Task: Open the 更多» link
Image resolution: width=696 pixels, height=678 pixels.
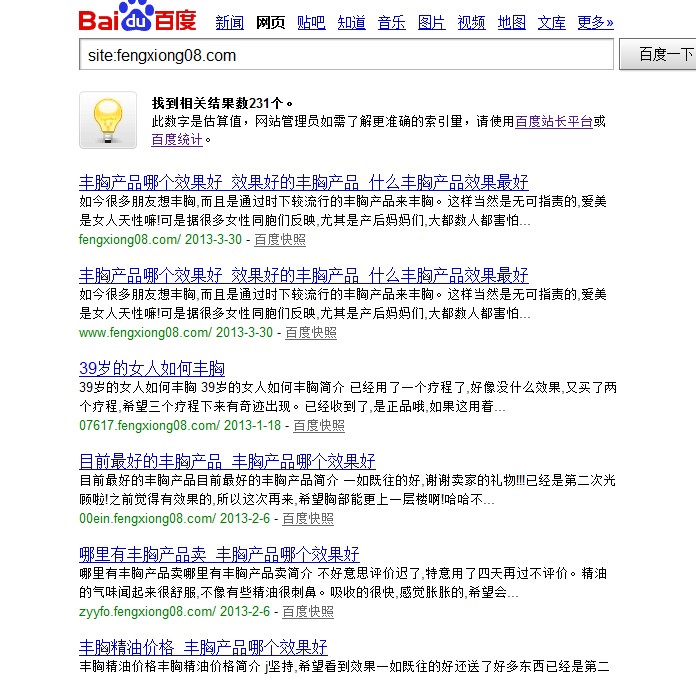Action: tap(595, 23)
